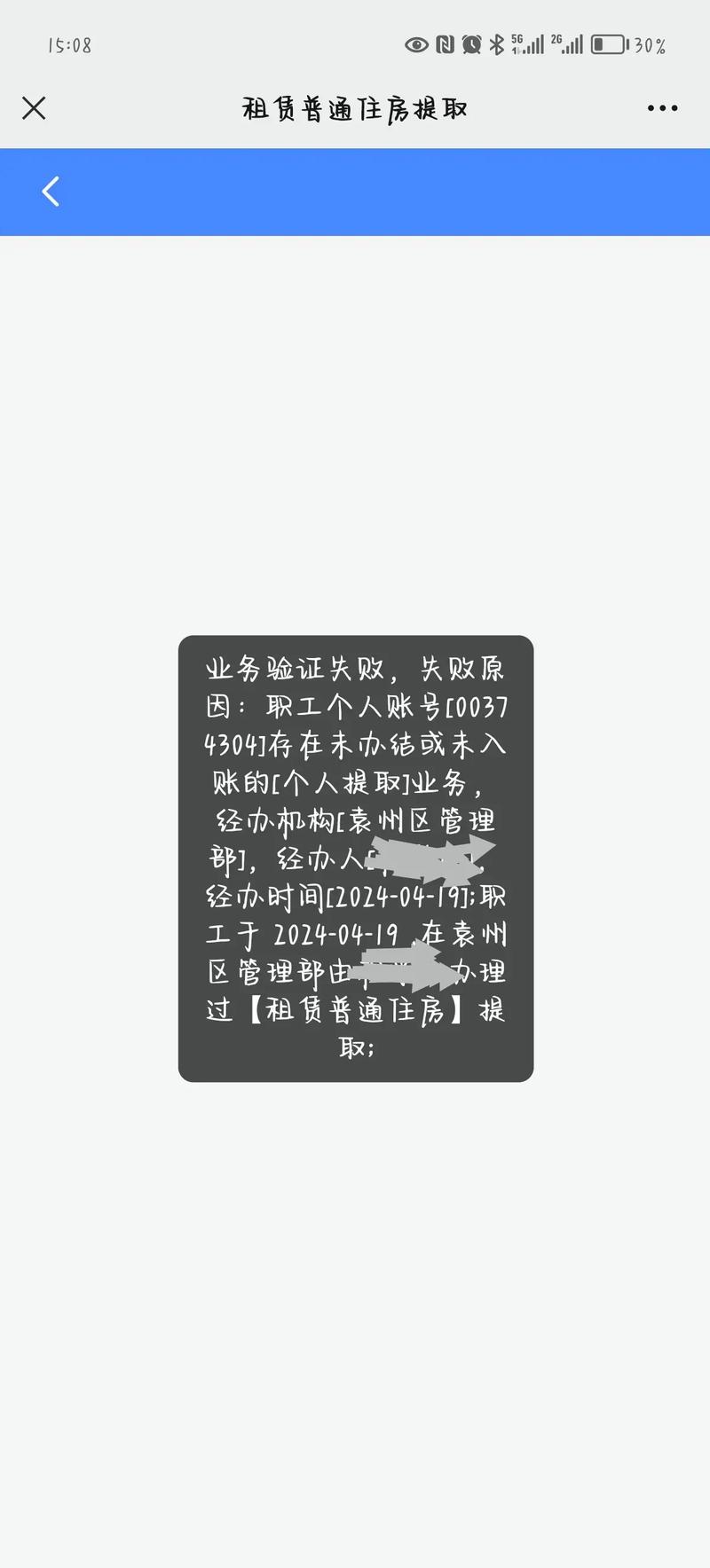Select the 租赁普通住房提取 title bar
The width and height of the screenshot is (710, 1568).
(x=355, y=108)
